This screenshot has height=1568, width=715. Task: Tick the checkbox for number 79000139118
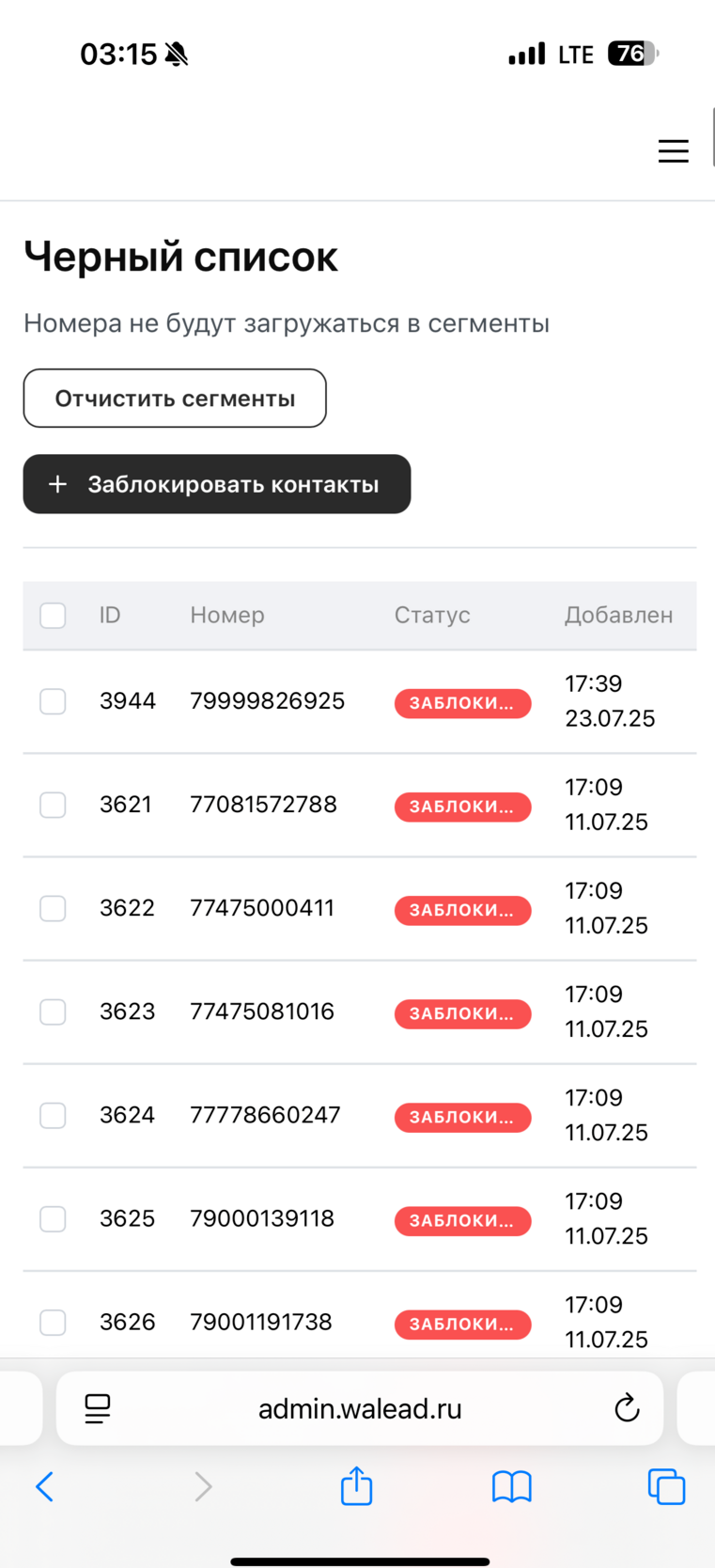tap(53, 1218)
